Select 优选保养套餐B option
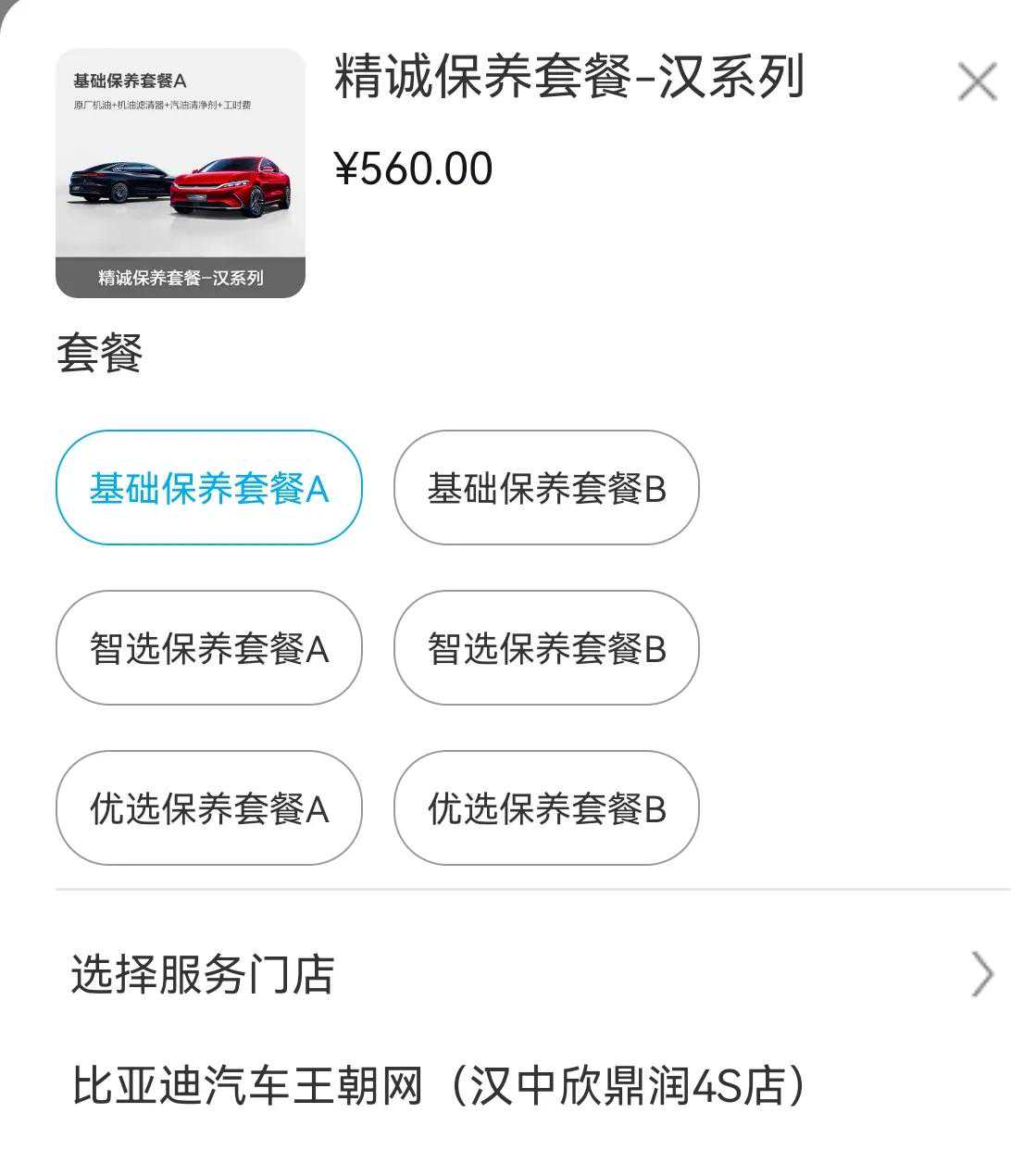This screenshot has width=1036, height=1163. pos(546,808)
